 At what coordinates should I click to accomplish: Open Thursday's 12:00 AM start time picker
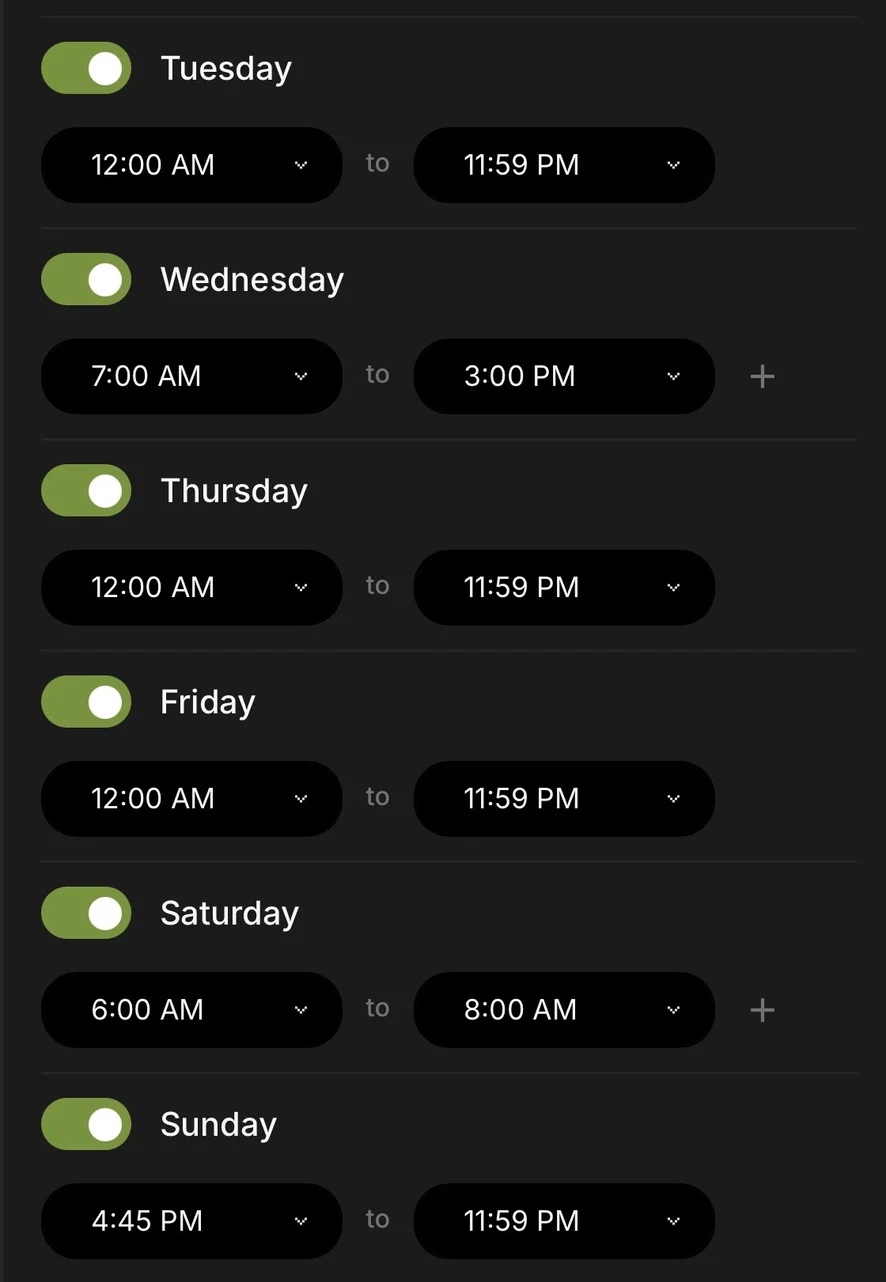[191, 587]
